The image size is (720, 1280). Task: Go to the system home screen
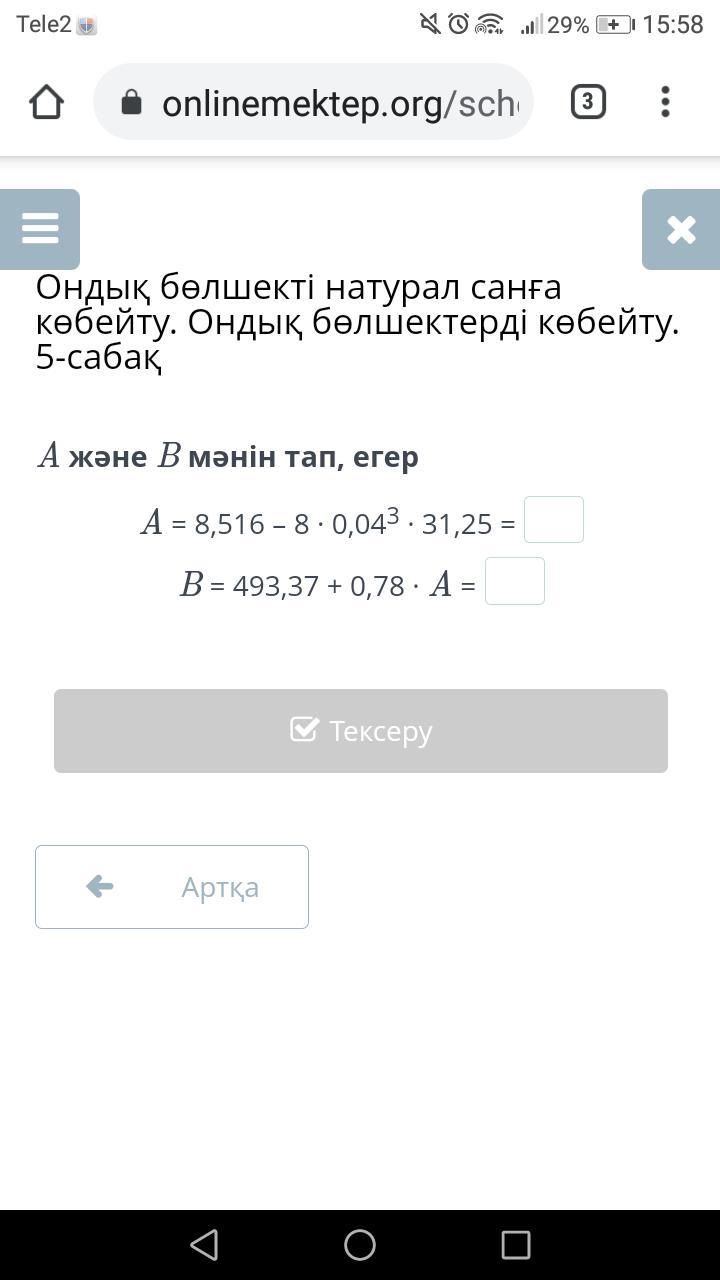click(x=360, y=1245)
